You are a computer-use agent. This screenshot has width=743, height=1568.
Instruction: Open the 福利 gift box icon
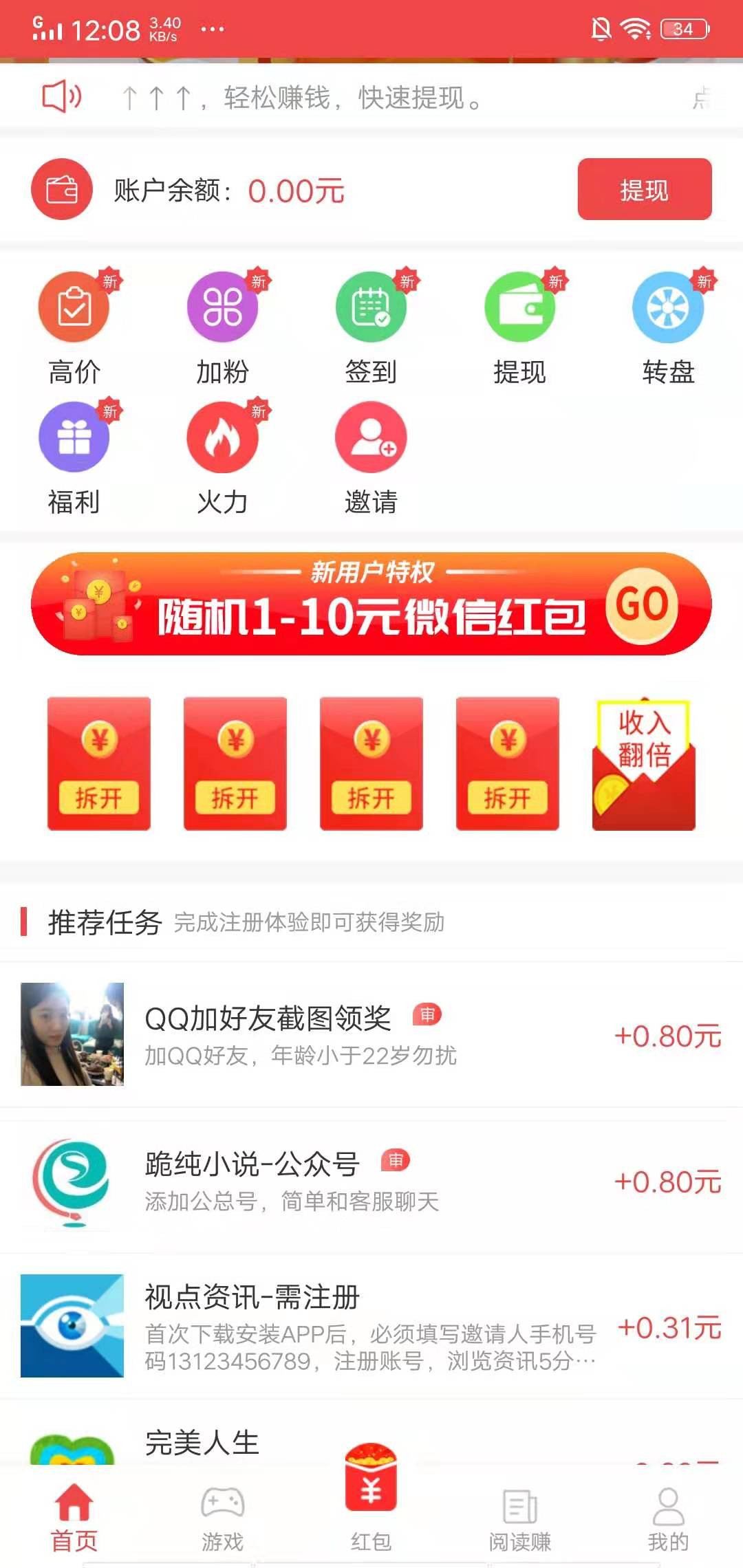(x=72, y=437)
